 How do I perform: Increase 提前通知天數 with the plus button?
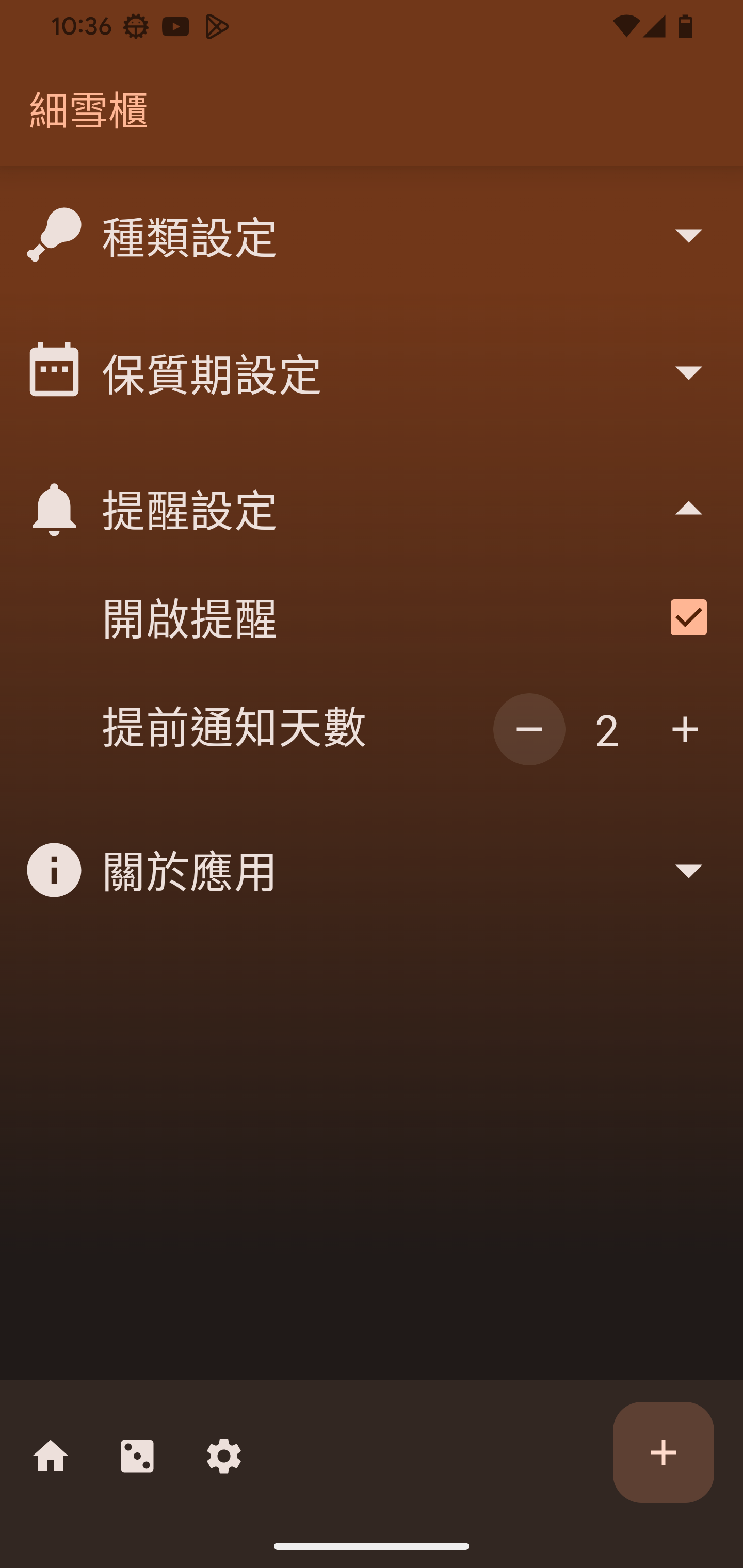click(685, 729)
